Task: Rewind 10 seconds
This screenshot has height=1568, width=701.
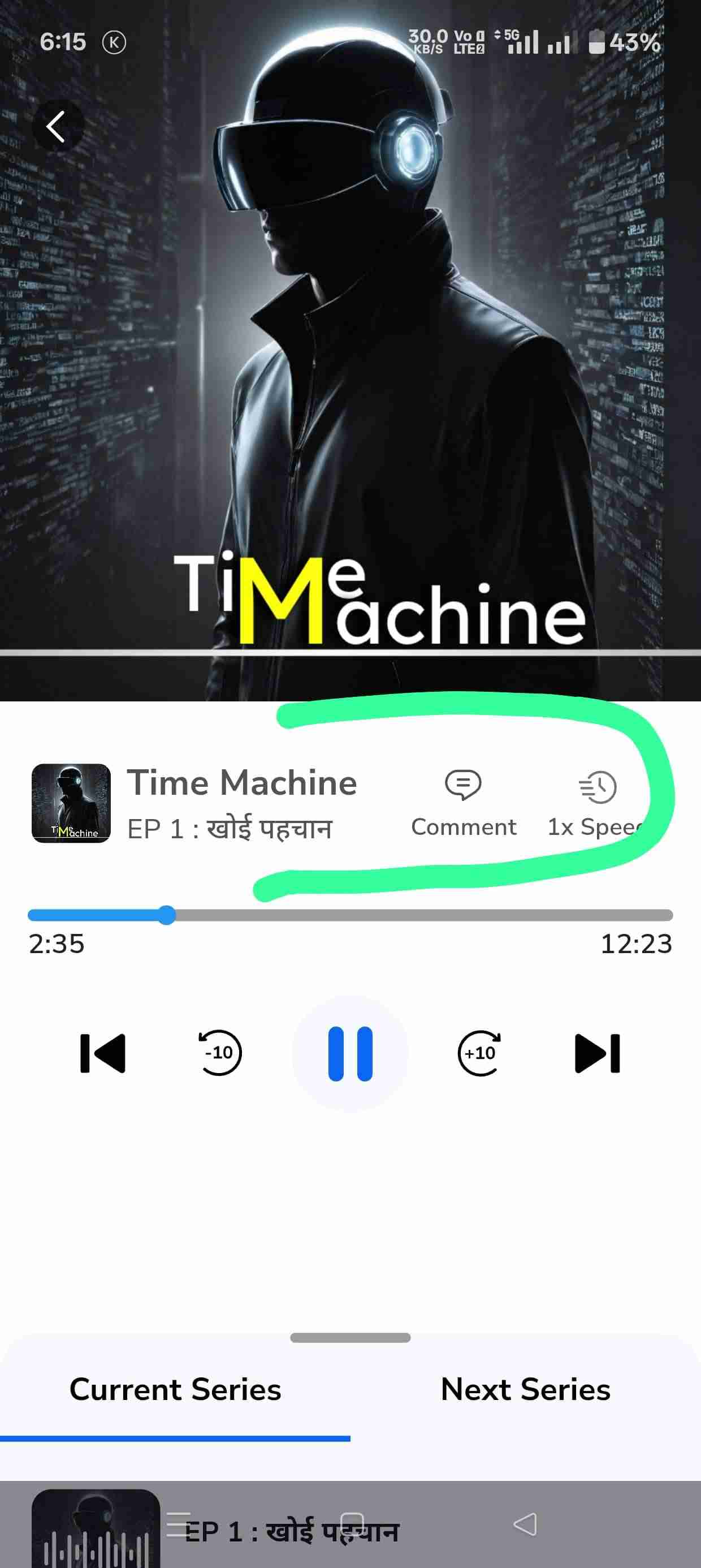Action: pos(220,1053)
